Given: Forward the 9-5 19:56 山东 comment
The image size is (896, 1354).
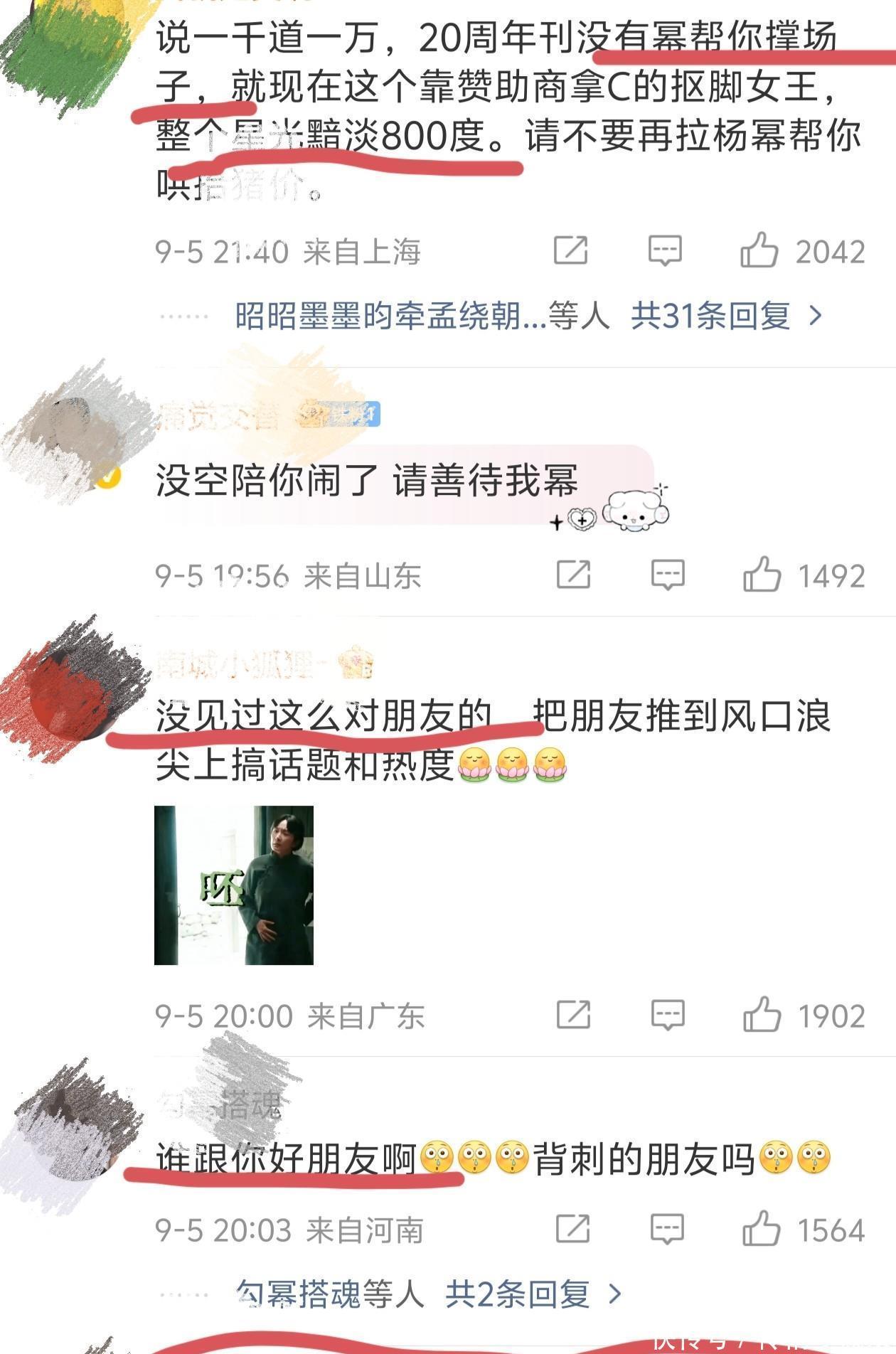Looking at the screenshot, I should click(x=573, y=575).
